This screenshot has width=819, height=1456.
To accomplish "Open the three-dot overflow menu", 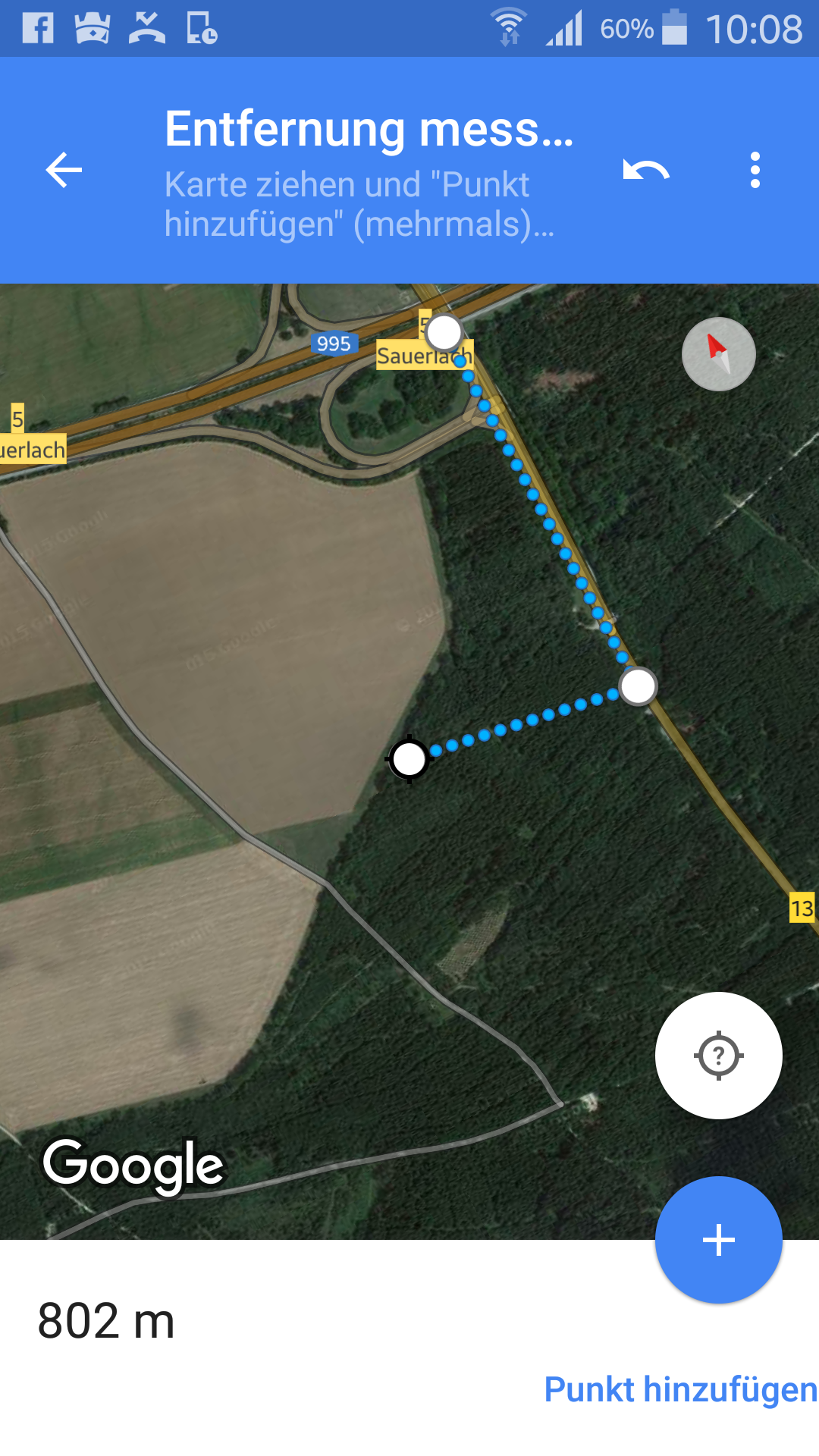I will [x=755, y=170].
